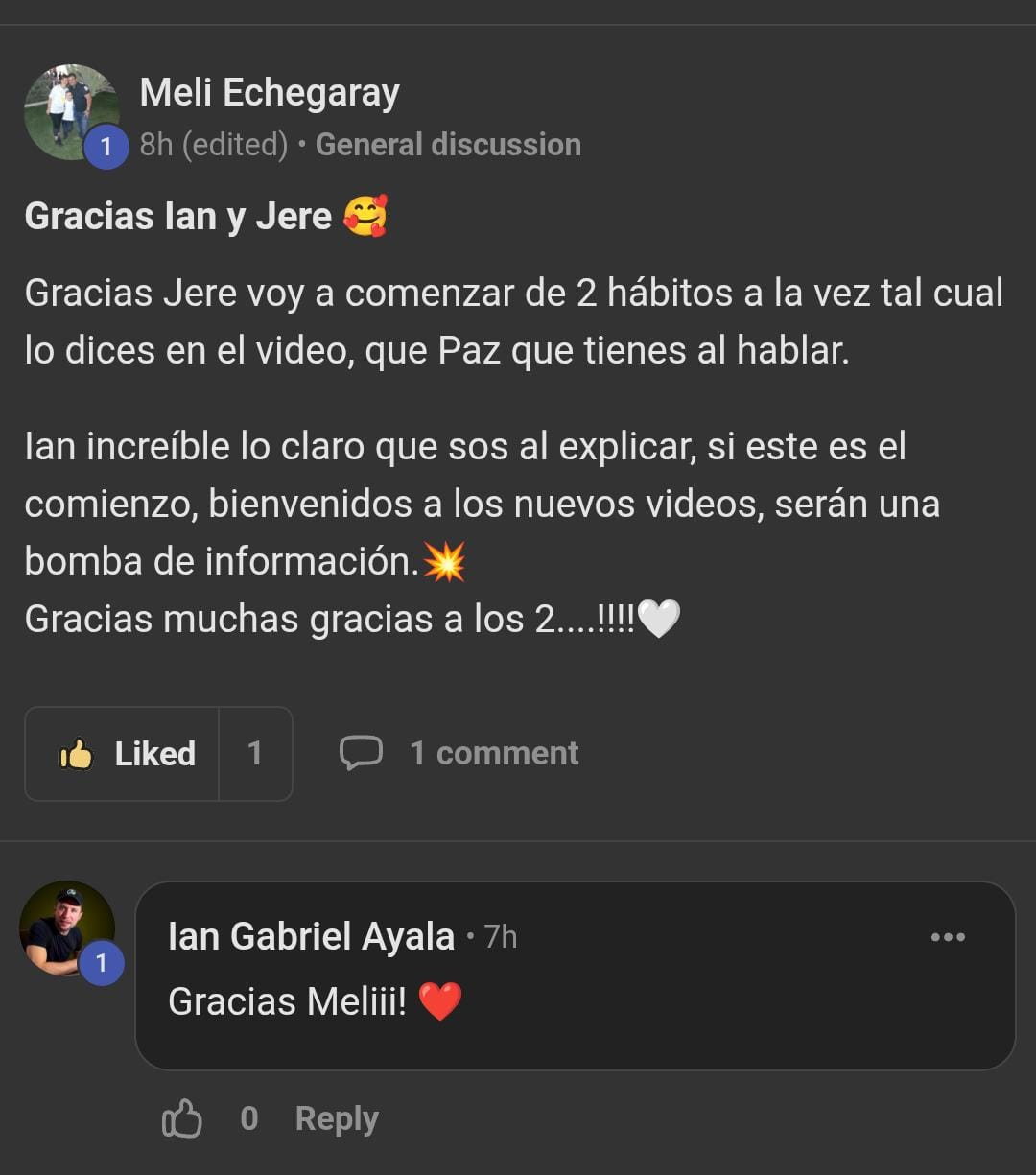Image resolution: width=1036 pixels, height=1175 pixels.
Task: Reply to Ian's comment
Action: pos(337,1118)
